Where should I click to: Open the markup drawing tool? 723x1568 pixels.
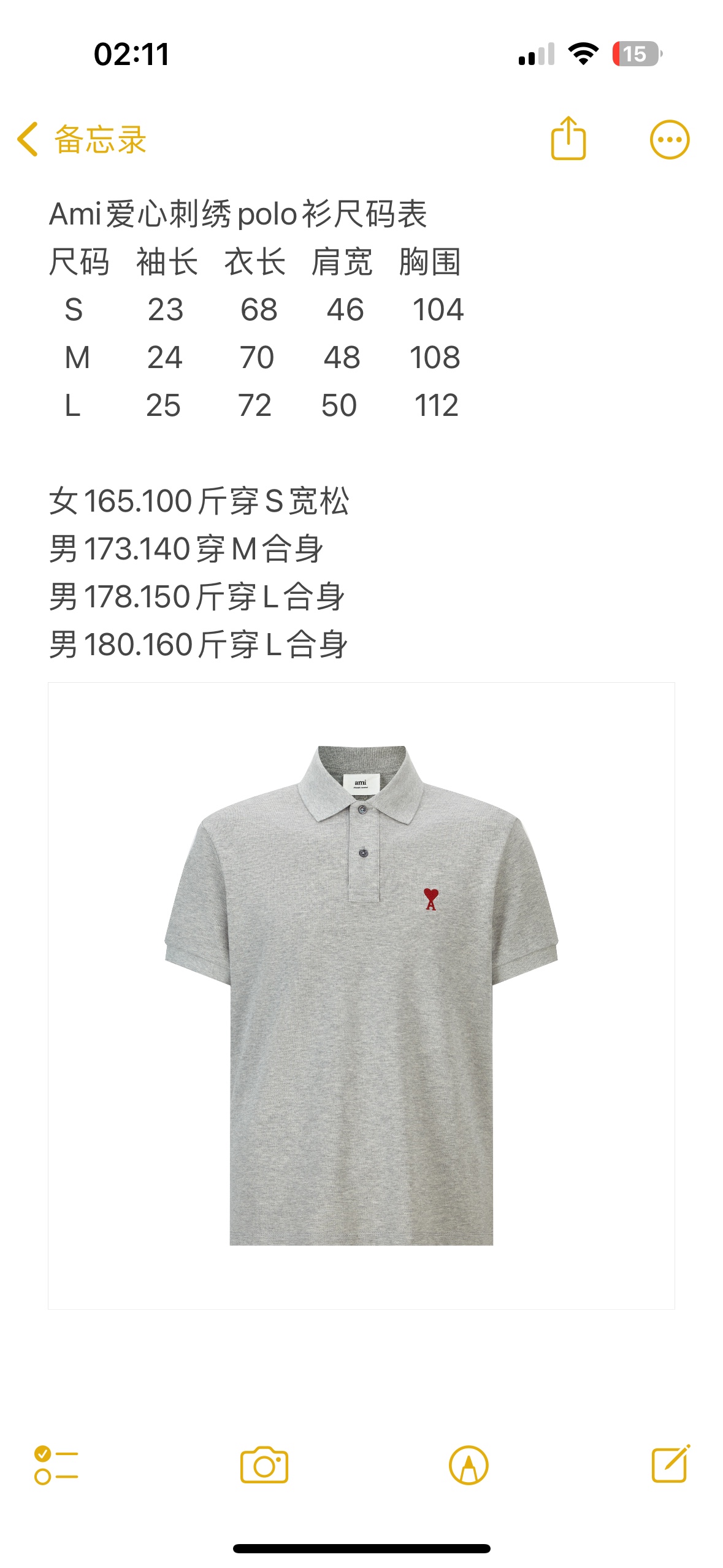coord(469,1465)
